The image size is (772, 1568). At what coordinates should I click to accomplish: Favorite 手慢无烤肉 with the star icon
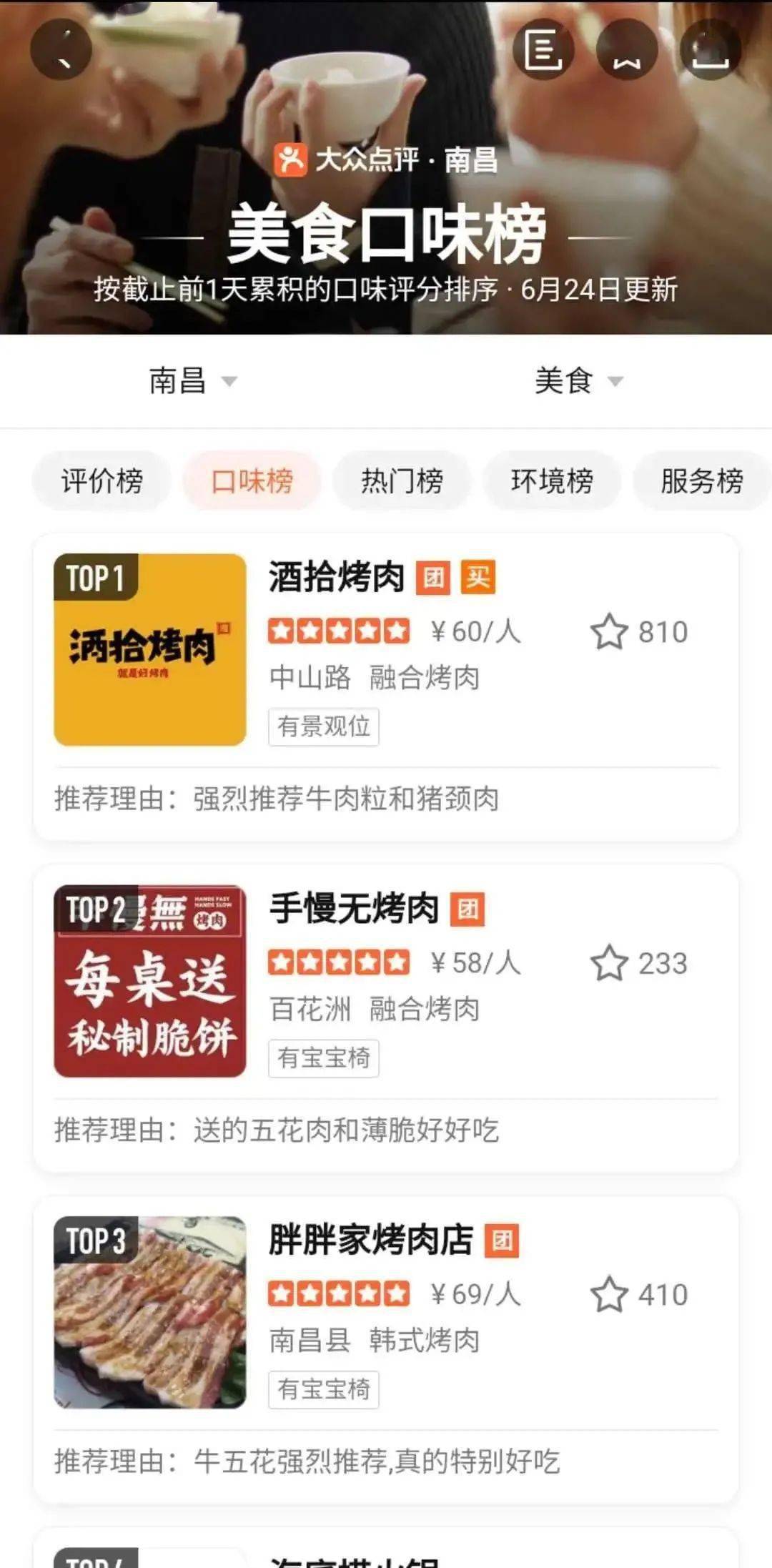609,963
